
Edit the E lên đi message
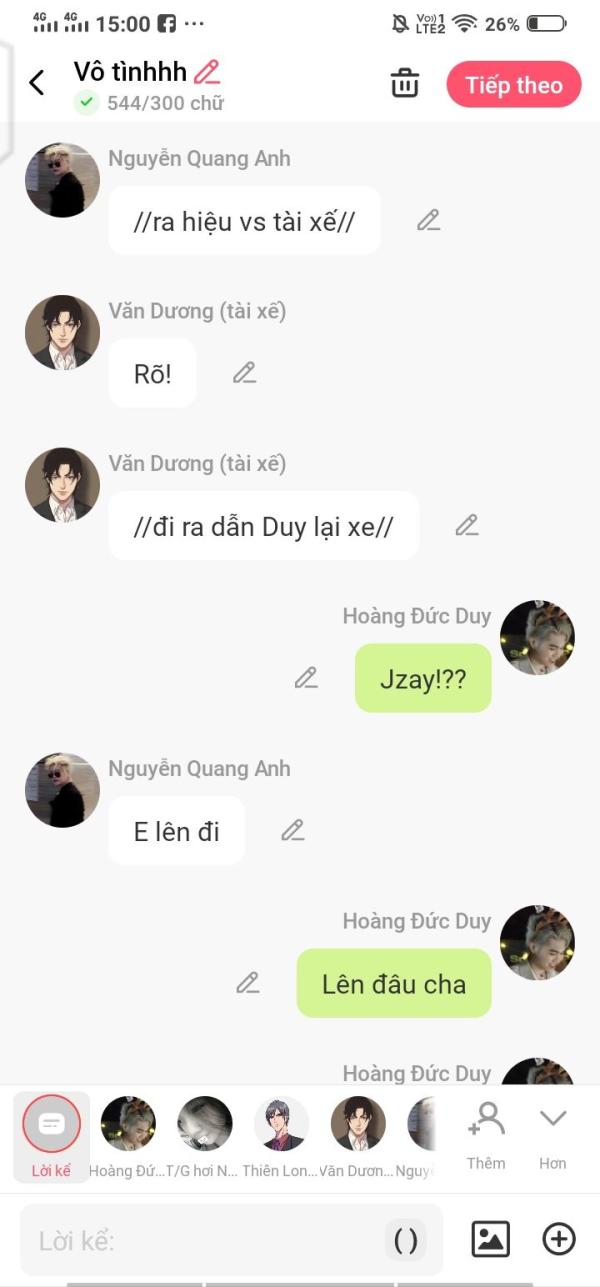pos(292,830)
